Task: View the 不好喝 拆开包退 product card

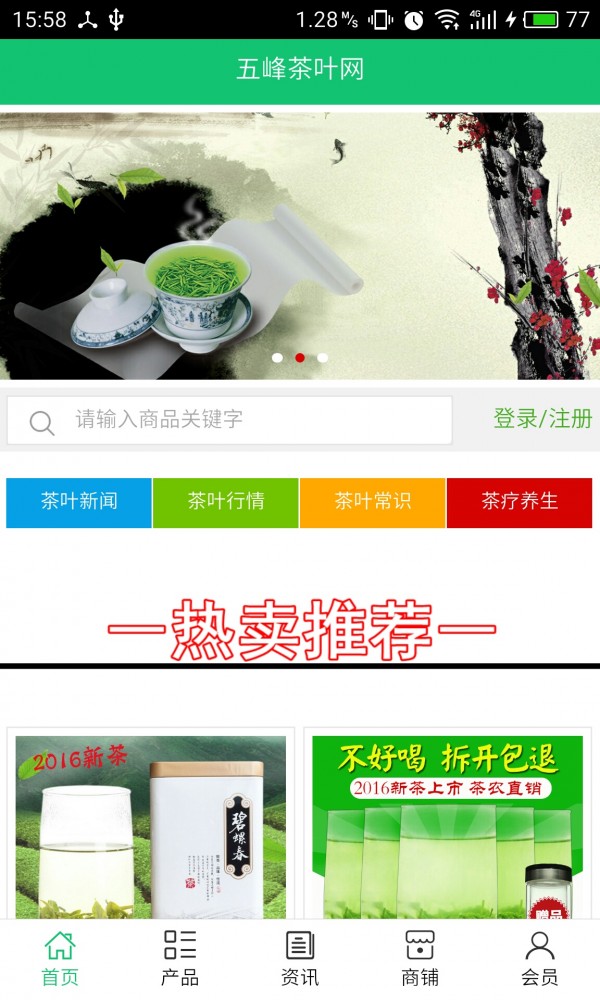Action: tap(447, 825)
